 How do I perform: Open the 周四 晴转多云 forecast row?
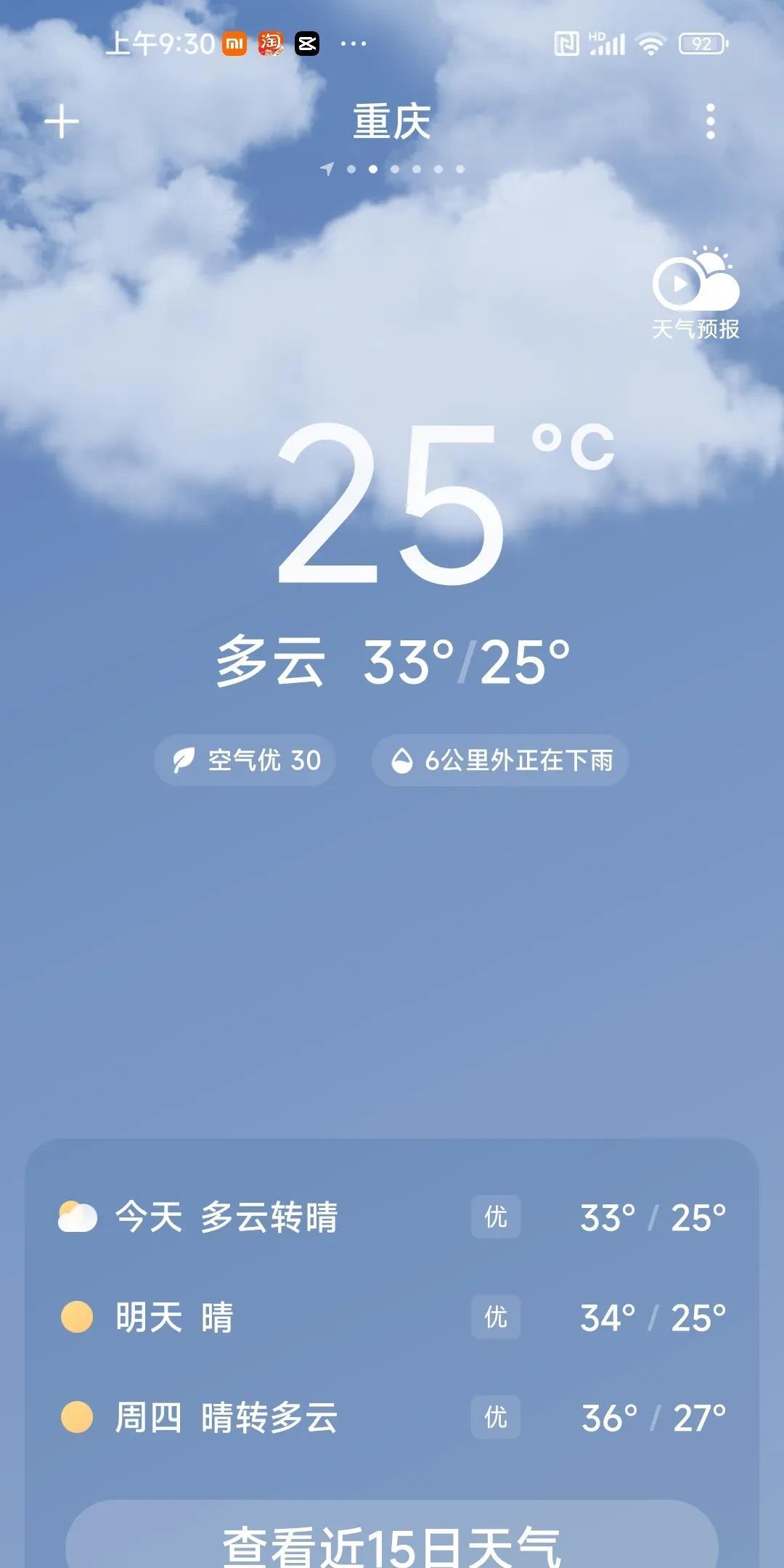[x=392, y=1418]
